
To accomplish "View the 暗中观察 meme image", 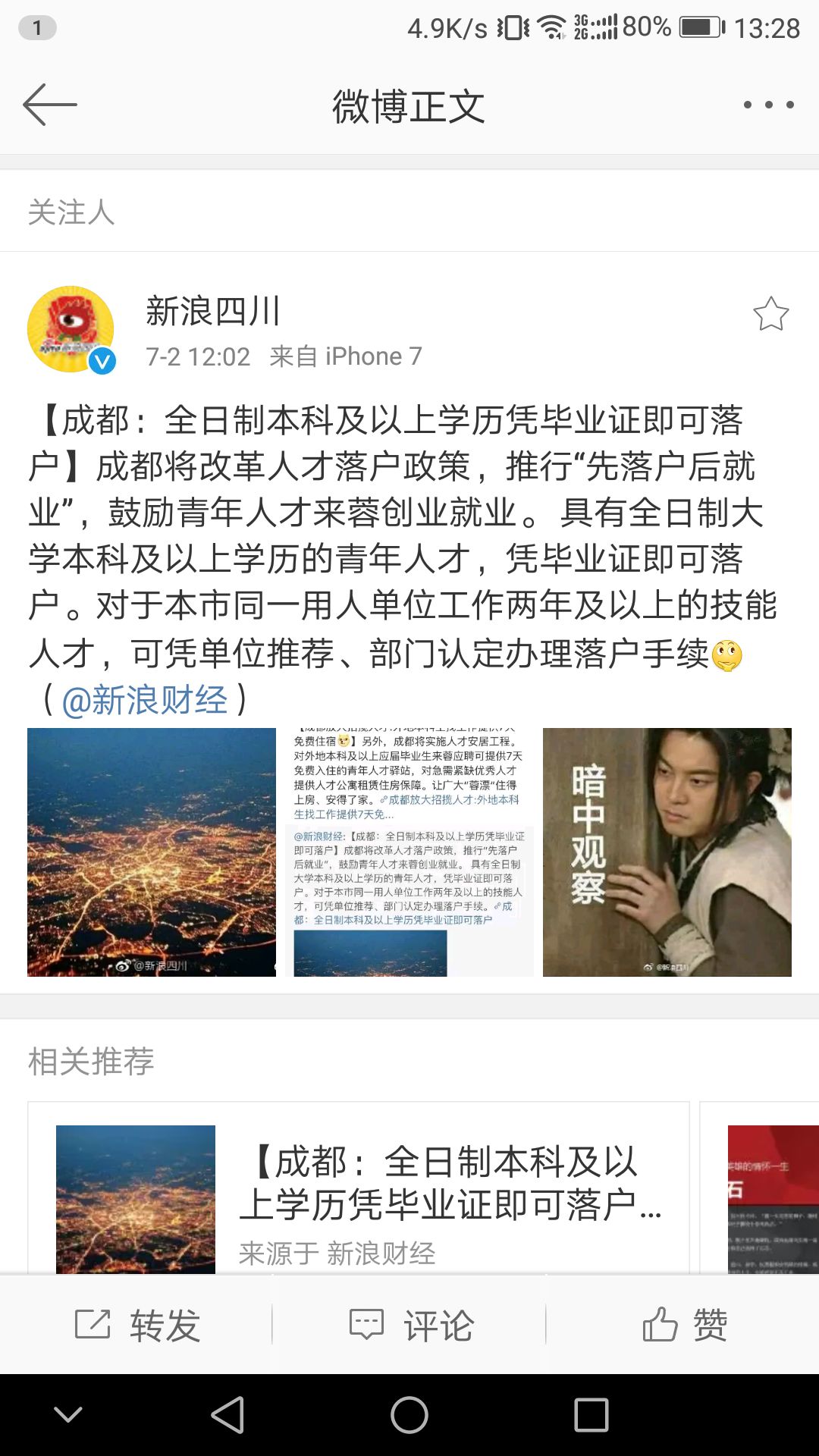I will point(667,852).
